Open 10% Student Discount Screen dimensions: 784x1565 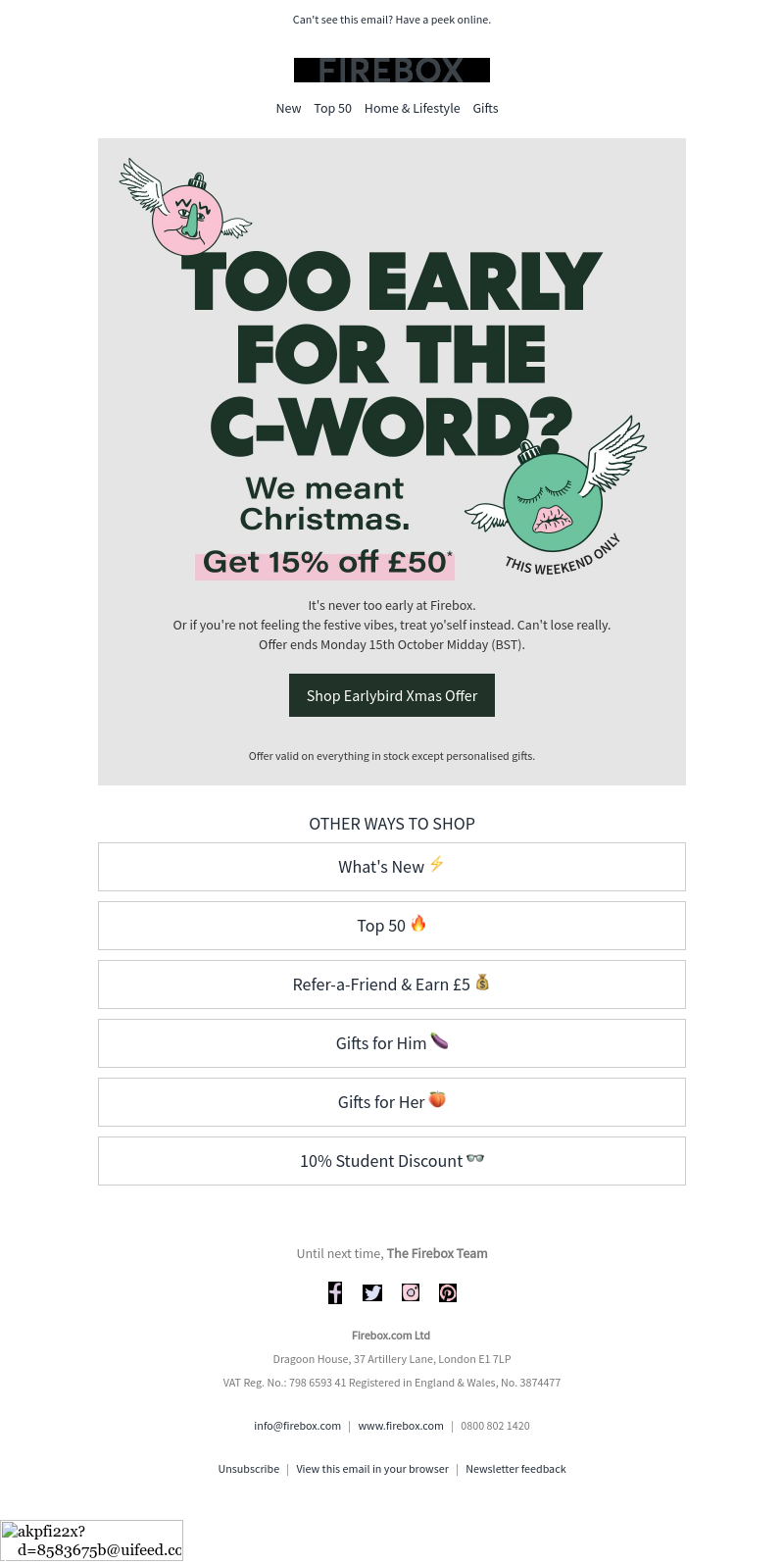click(392, 1161)
